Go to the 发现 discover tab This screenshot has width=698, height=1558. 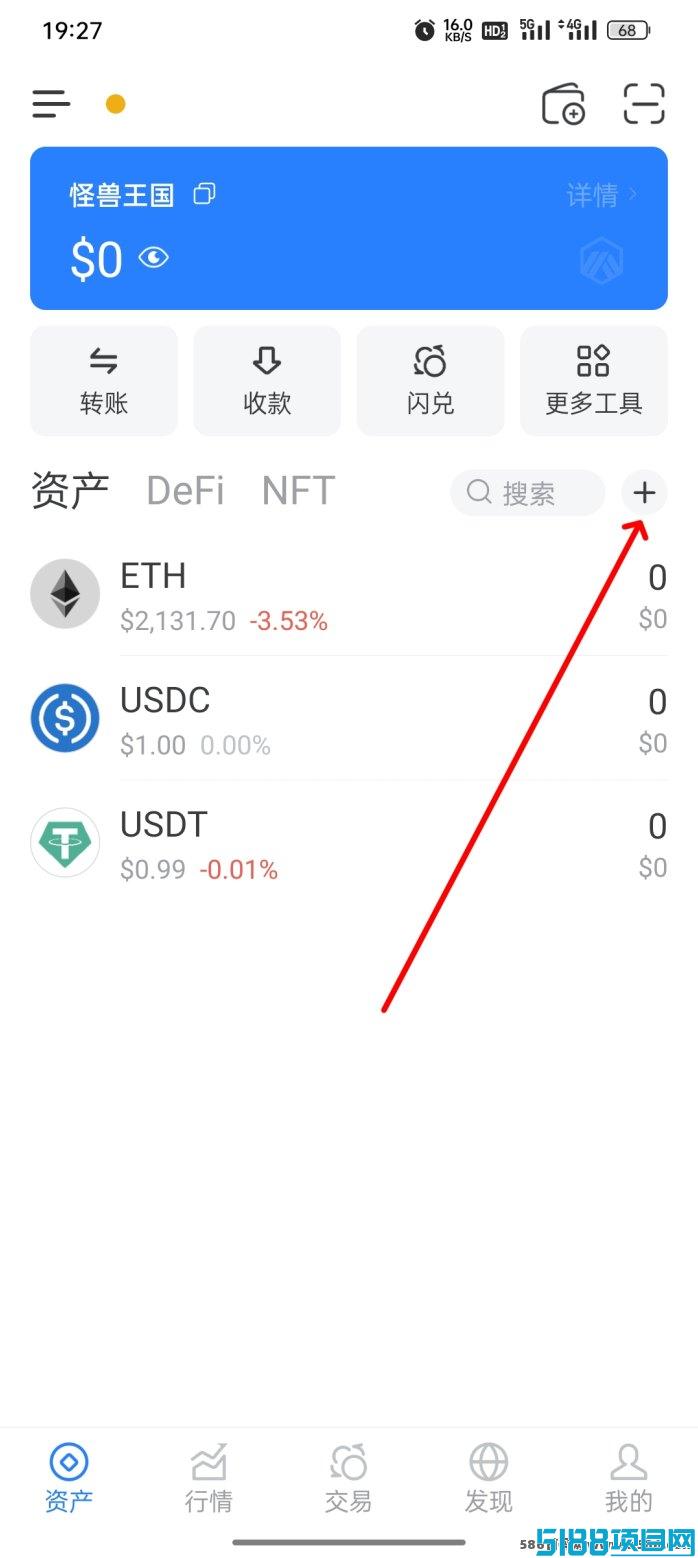(x=489, y=1478)
